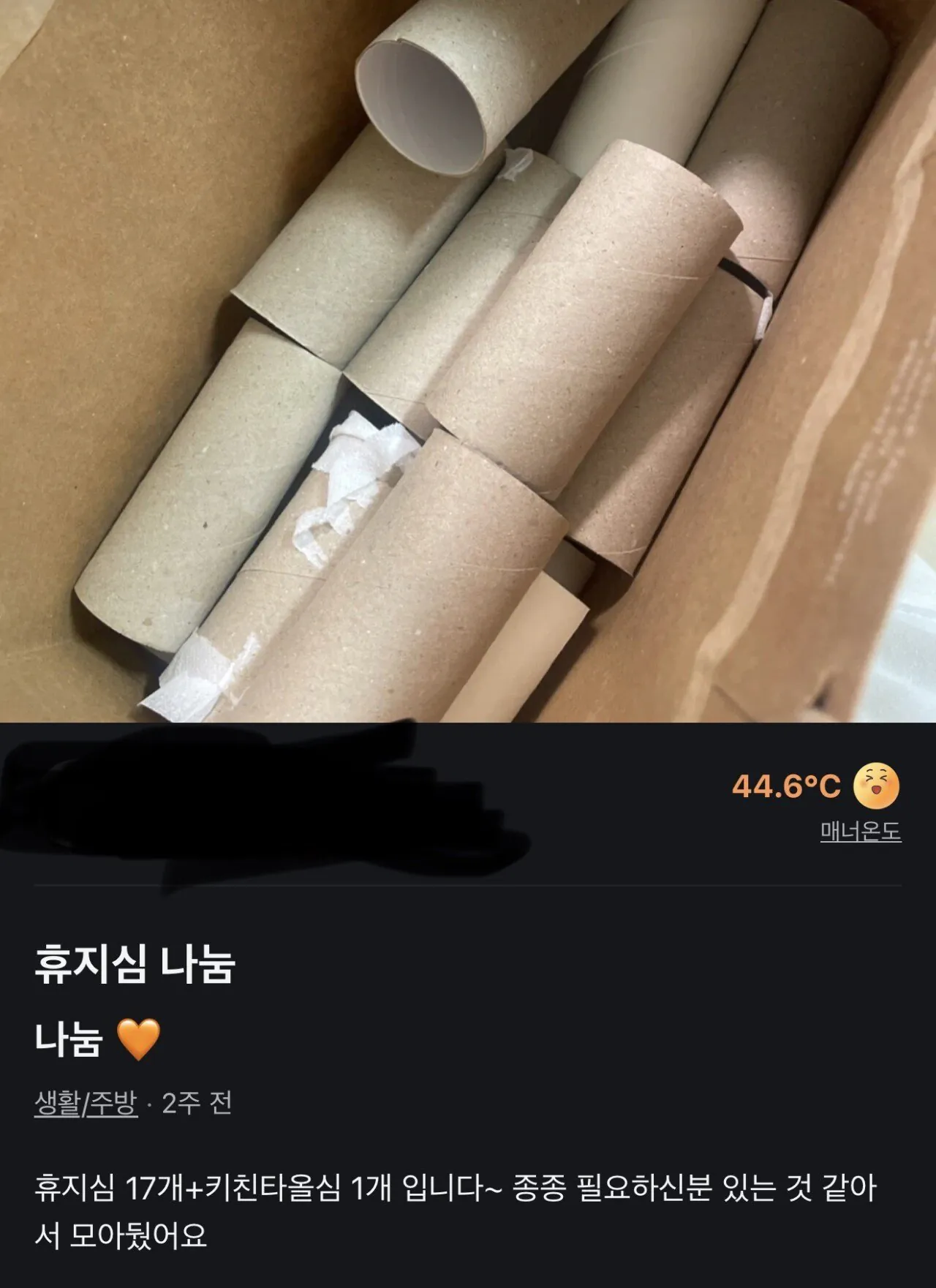Image resolution: width=936 pixels, height=1288 pixels.
Task: Open the 매너온도 info link
Action: tap(860, 832)
